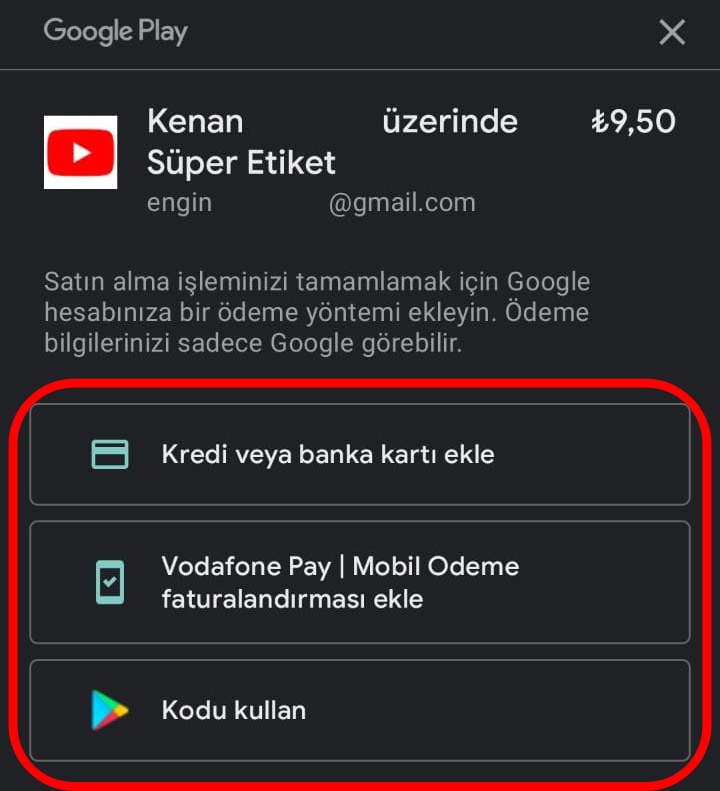Choose Vodafone Pay Mobil Ödeme faturalandırması ekle
This screenshot has height=791, width=720.
pyautogui.click(x=360, y=582)
